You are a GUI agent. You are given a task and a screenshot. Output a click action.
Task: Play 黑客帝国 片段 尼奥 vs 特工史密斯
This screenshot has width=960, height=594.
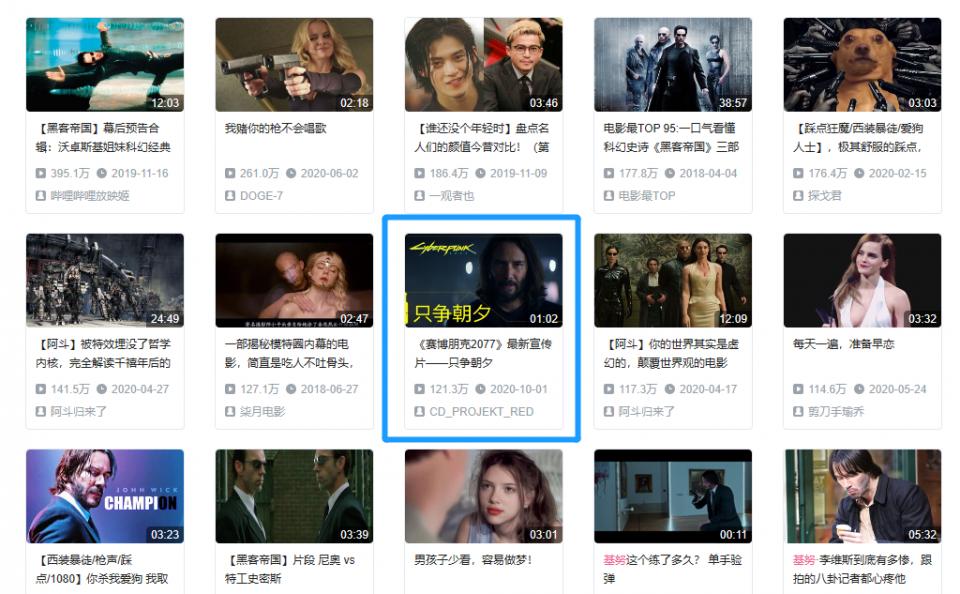point(294,496)
